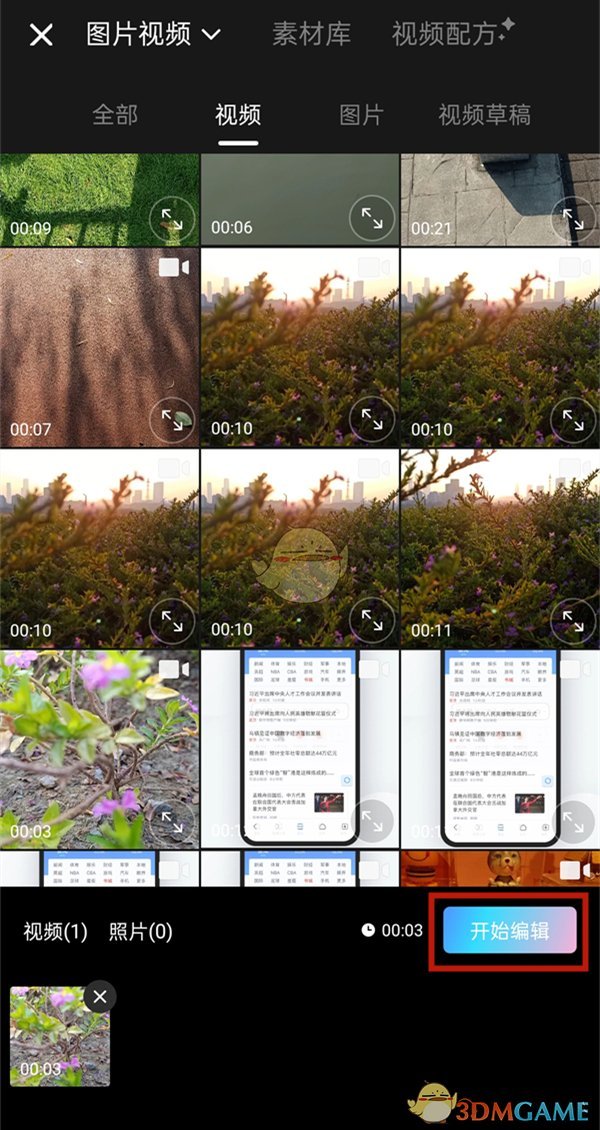This screenshot has width=600, height=1130.
Task: Close the media picker with X
Action: pyautogui.click(x=41, y=35)
